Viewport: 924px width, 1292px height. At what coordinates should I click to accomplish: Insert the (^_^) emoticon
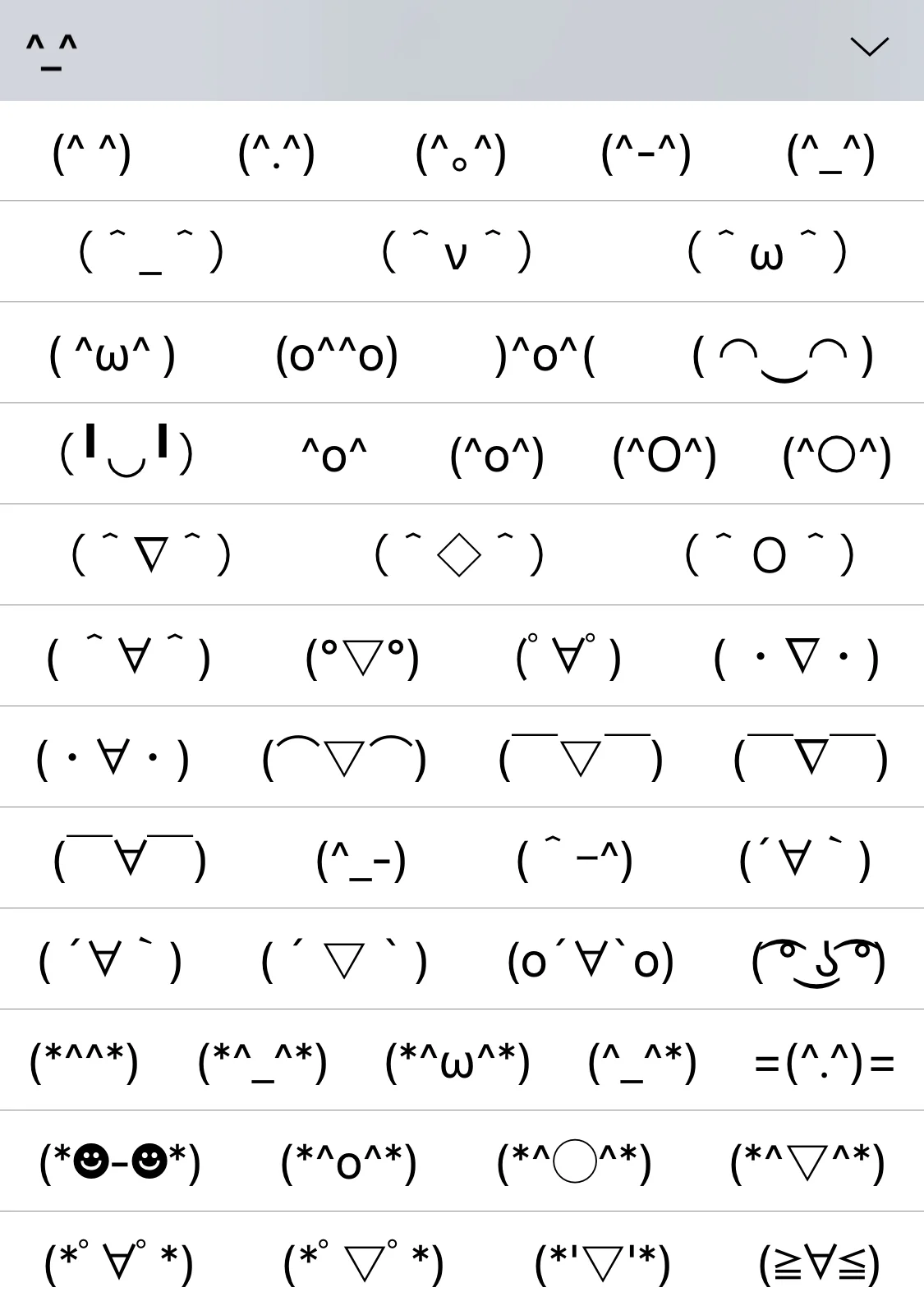[830, 153]
